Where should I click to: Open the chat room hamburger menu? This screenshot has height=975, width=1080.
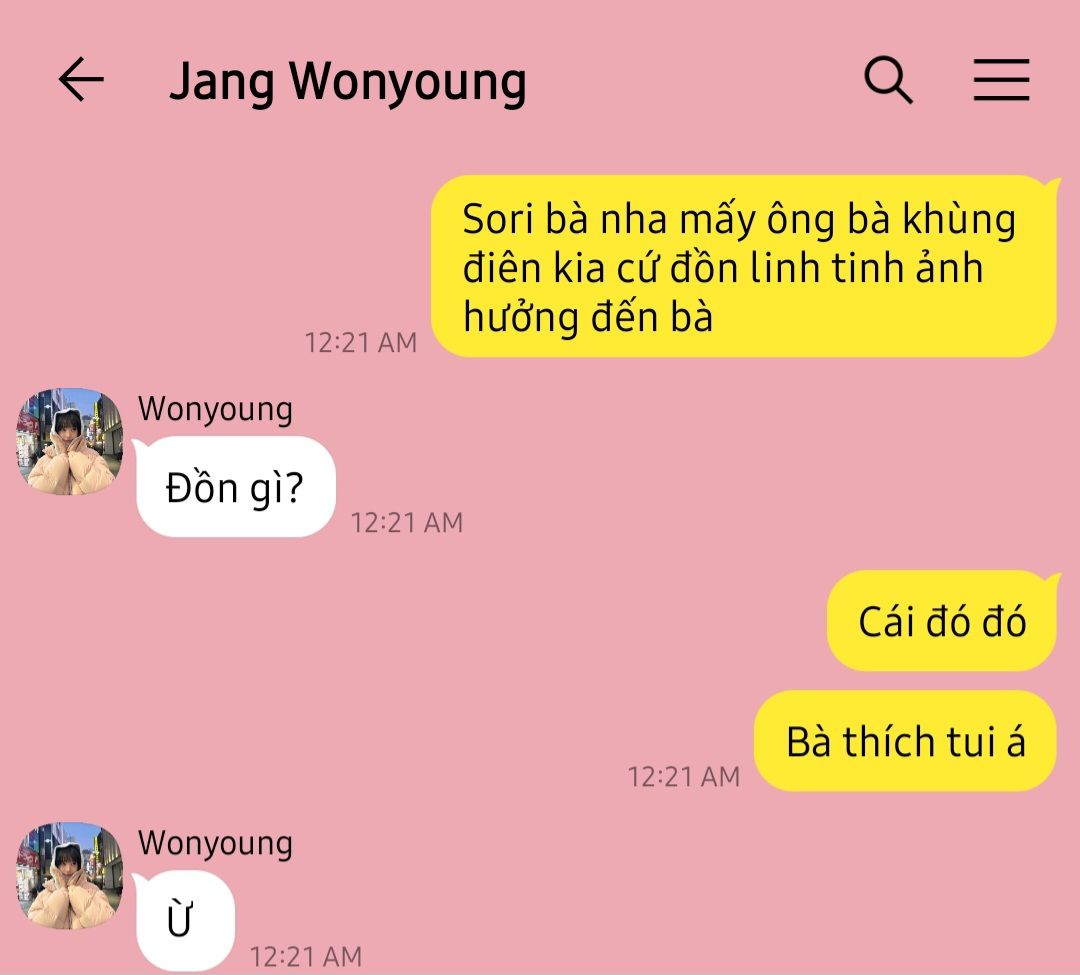click(x=1001, y=80)
